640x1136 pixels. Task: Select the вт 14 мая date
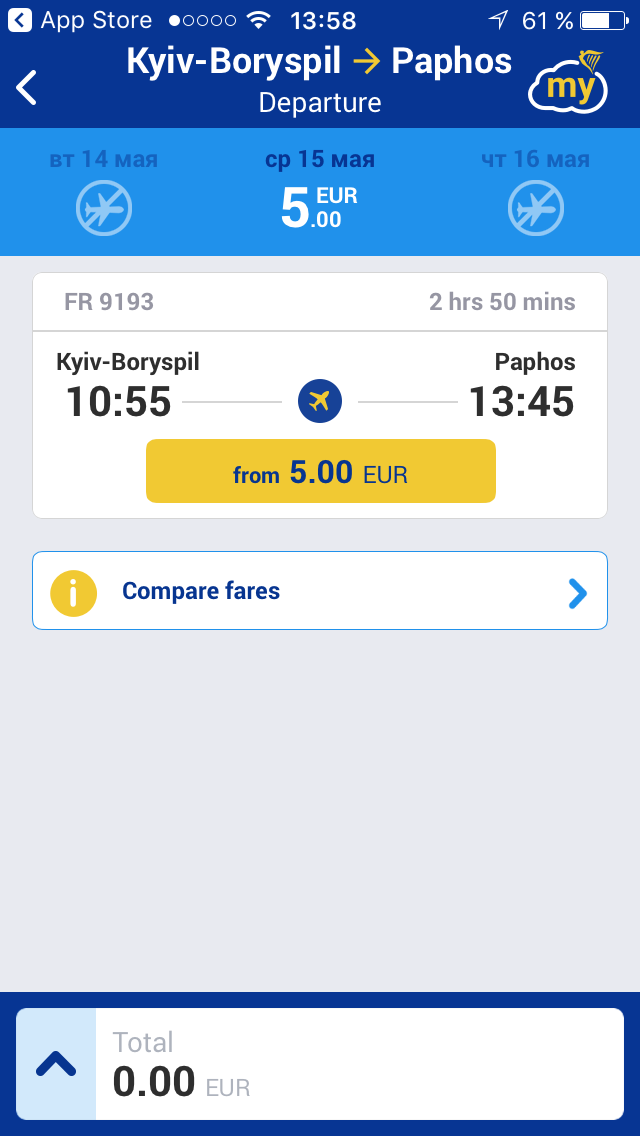click(x=104, y=191)
